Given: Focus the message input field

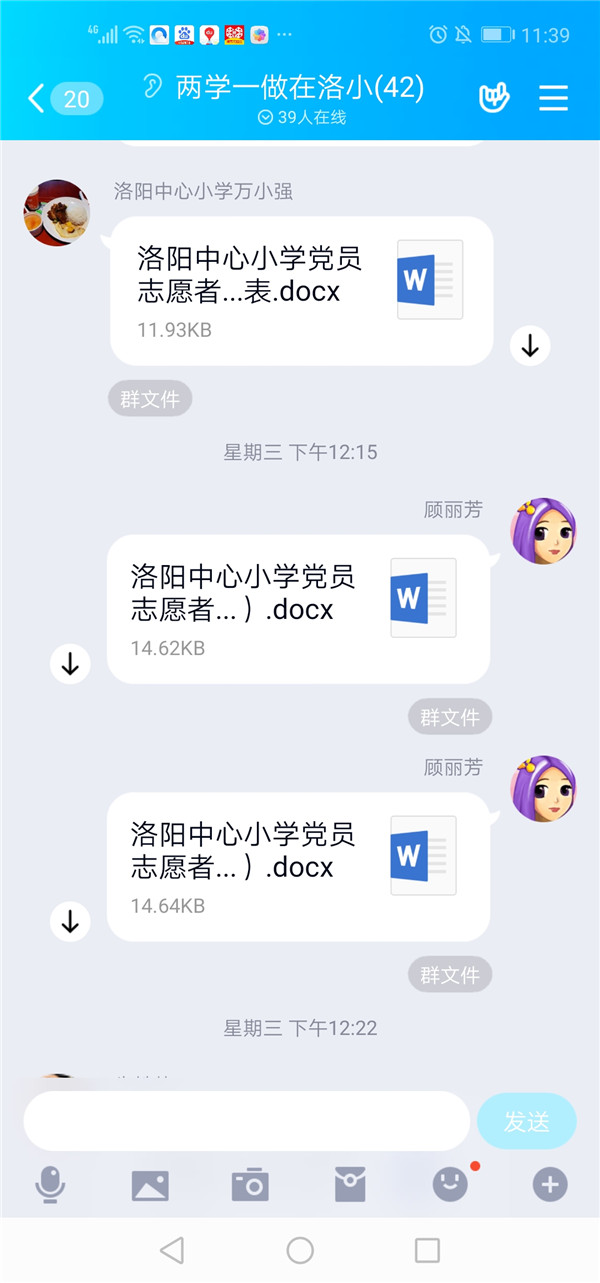Looking at the screenshot, I should click(246, 1121).
